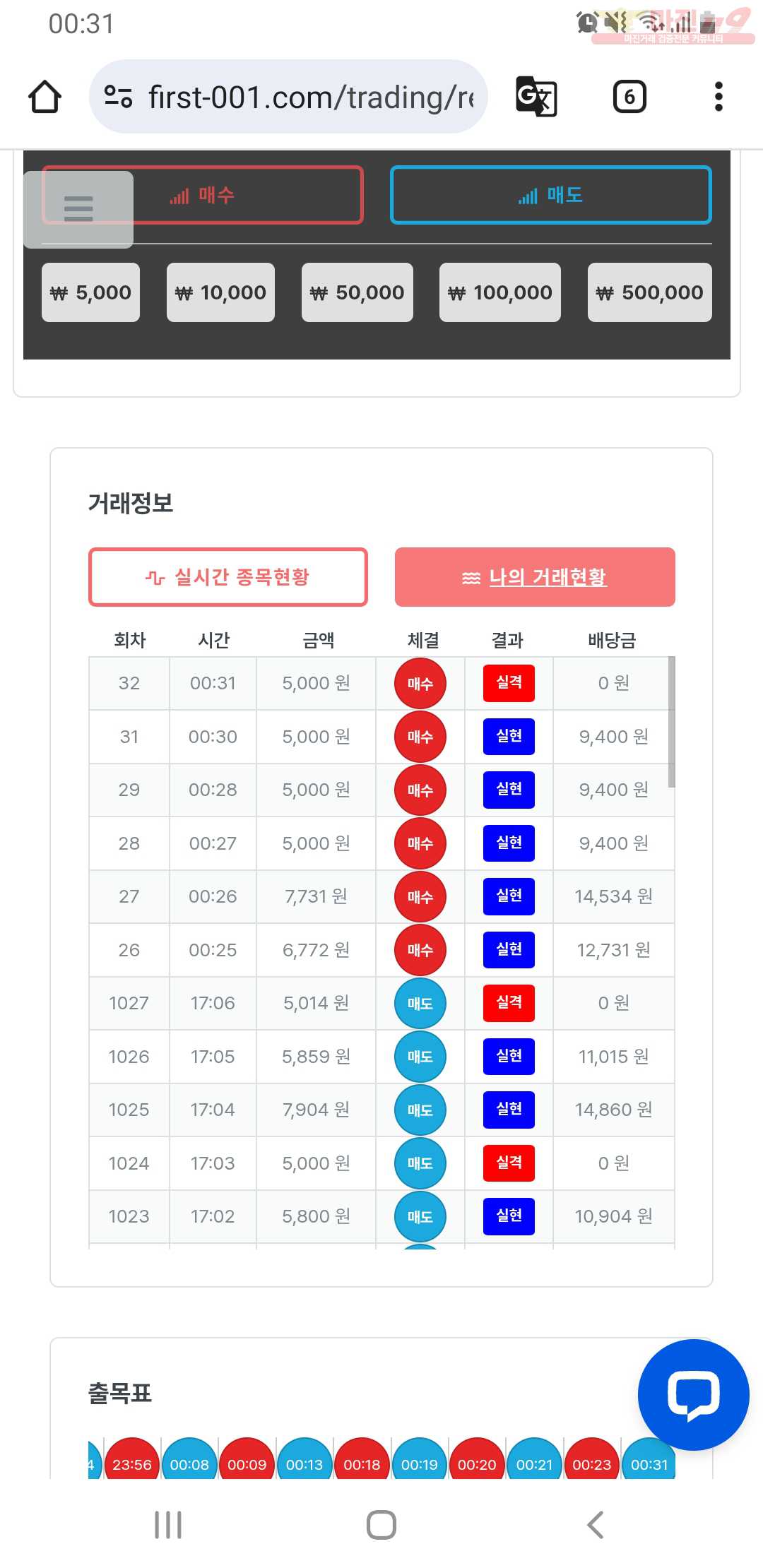
Task: Open the tab switcher showing 6 tabs
Action: 629,97
